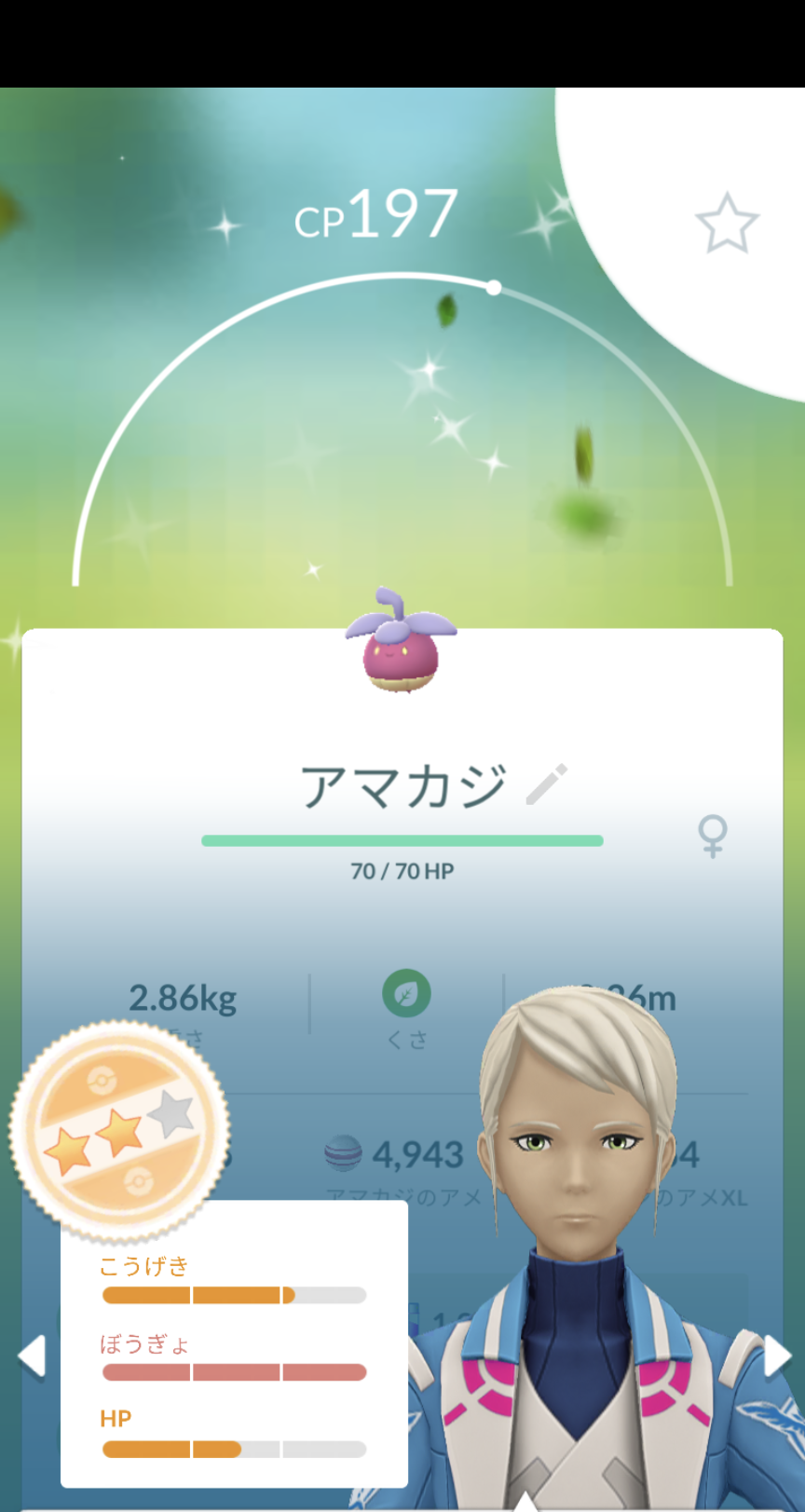Tap the こうげき attack stat bar
Screen dimensions: 805x1512
tap(231, 1295)
